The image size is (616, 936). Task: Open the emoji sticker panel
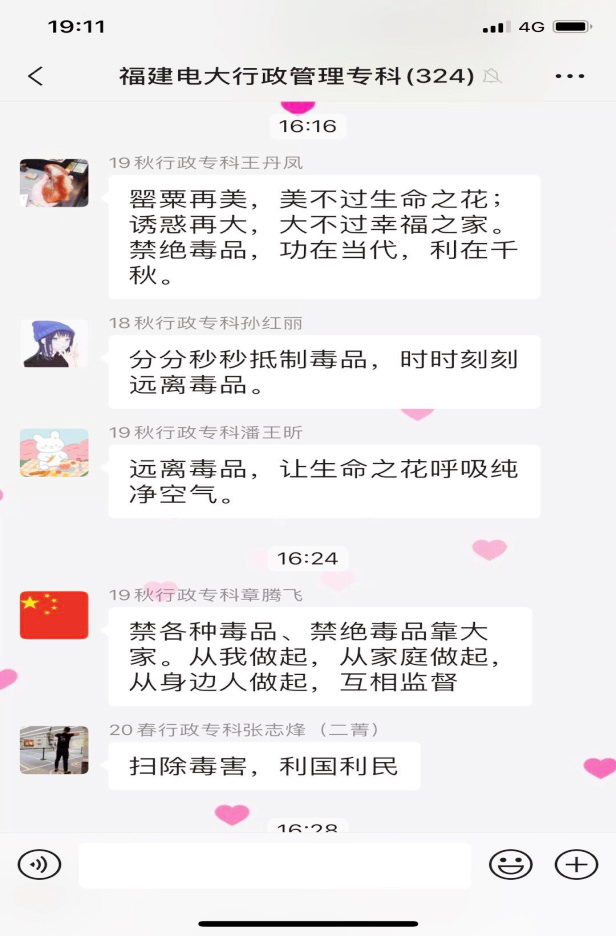point(510,864)
